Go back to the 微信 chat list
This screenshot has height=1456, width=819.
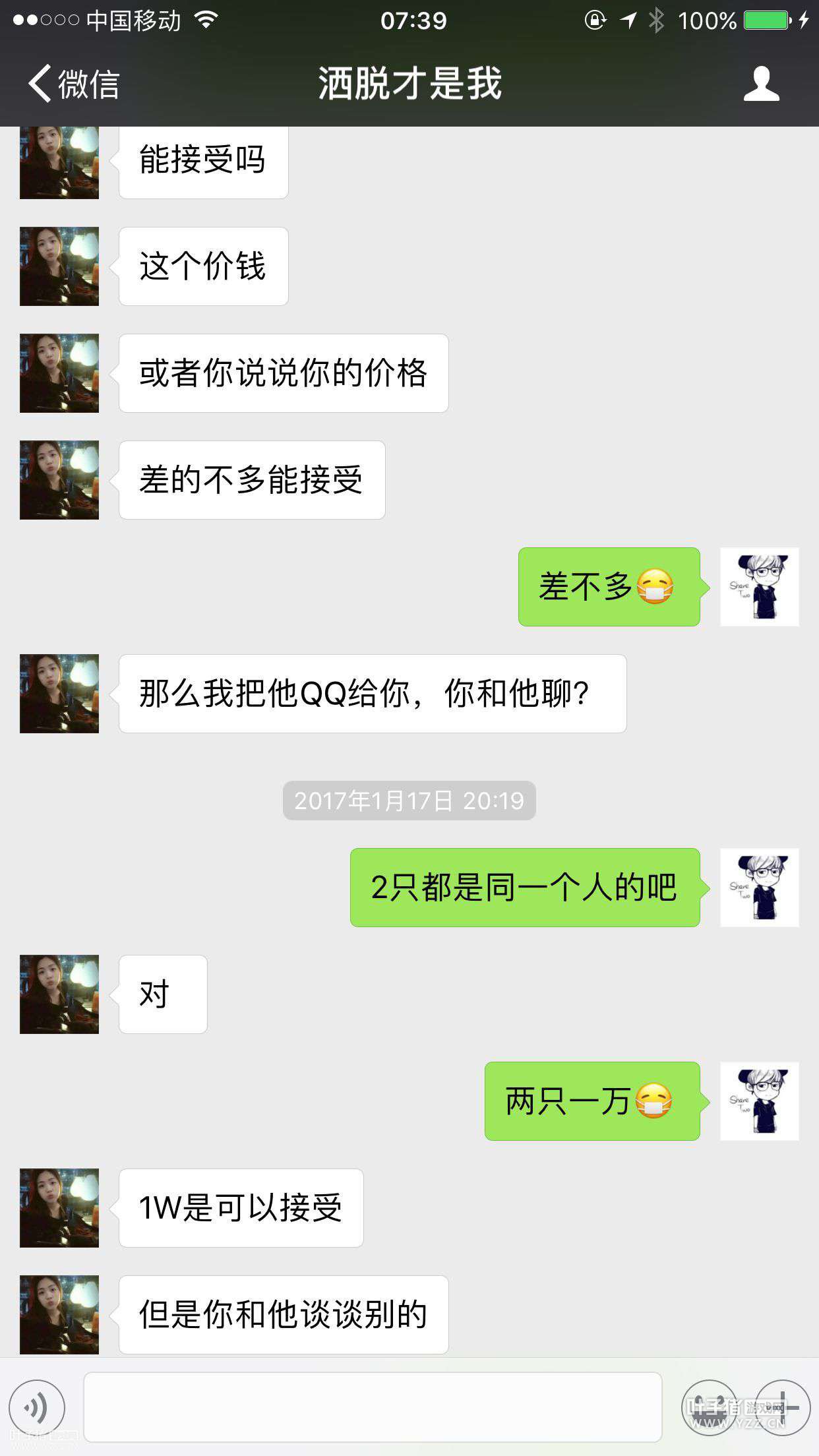pyautogui.click(x=74, y=84)
